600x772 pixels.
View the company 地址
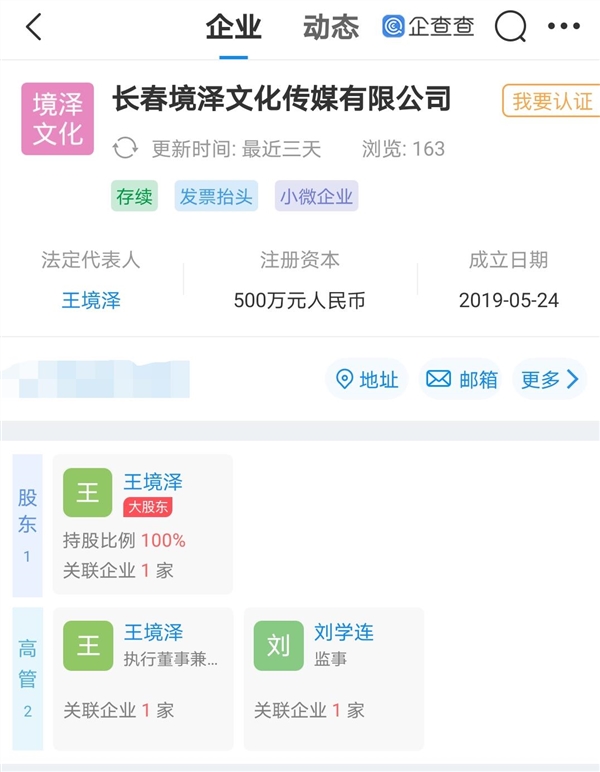pos(367,379)
